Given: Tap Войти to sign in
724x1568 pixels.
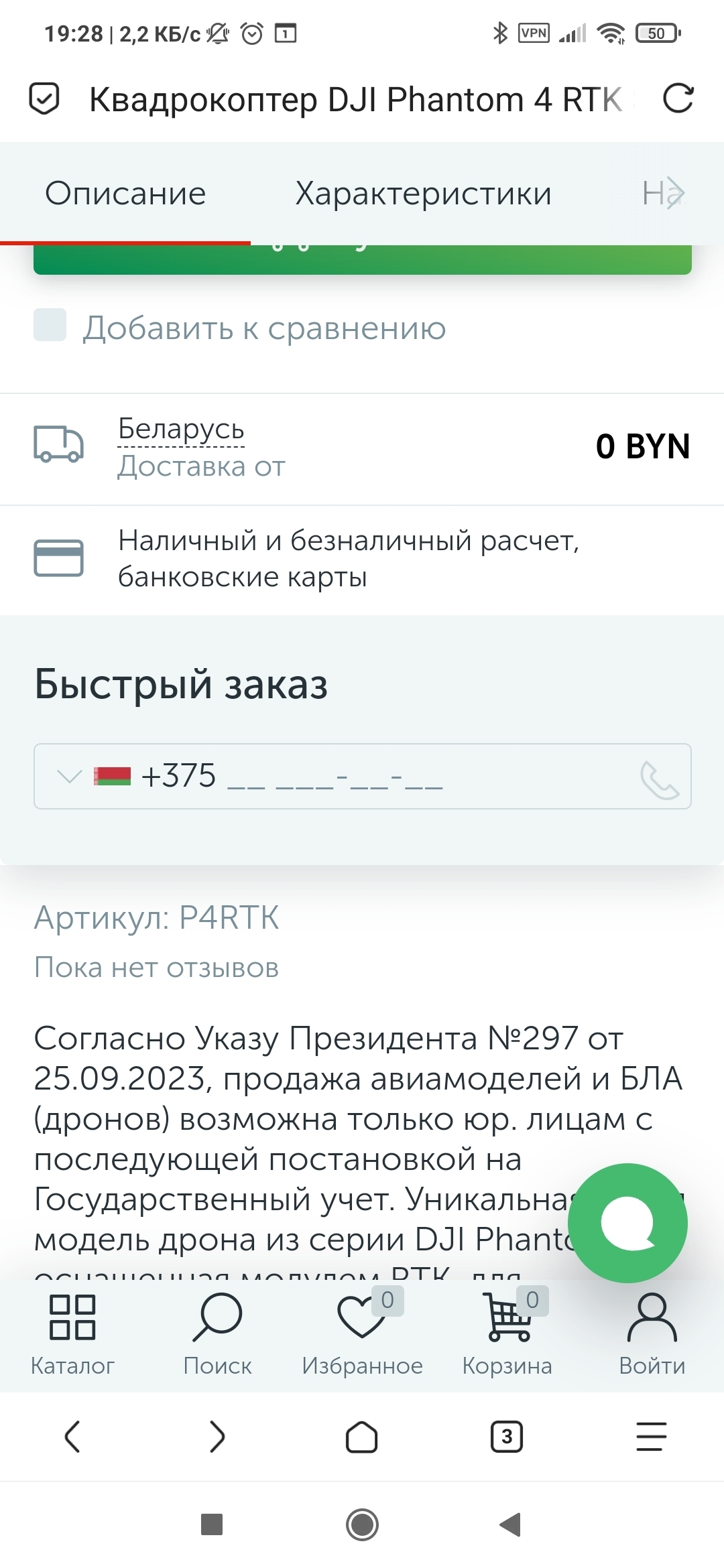Looking at the screenshot, I should 652,1335.
